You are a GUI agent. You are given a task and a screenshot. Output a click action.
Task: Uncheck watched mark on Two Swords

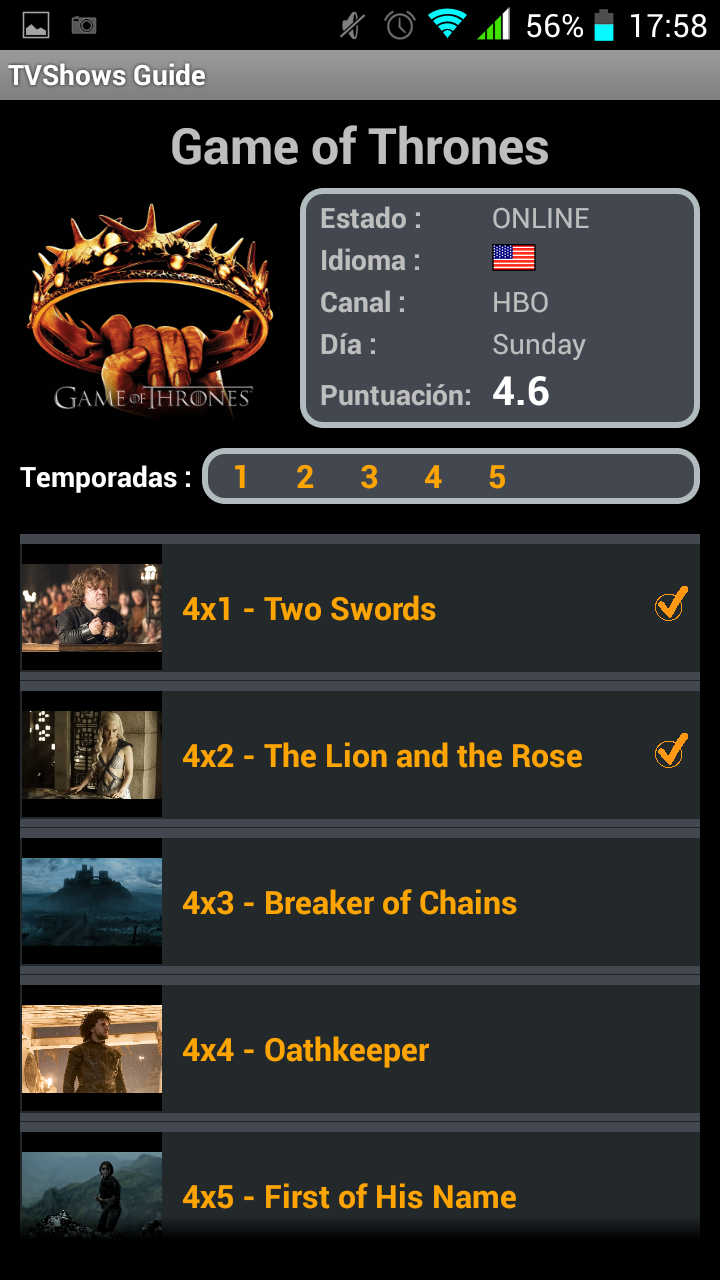[670, 604]
